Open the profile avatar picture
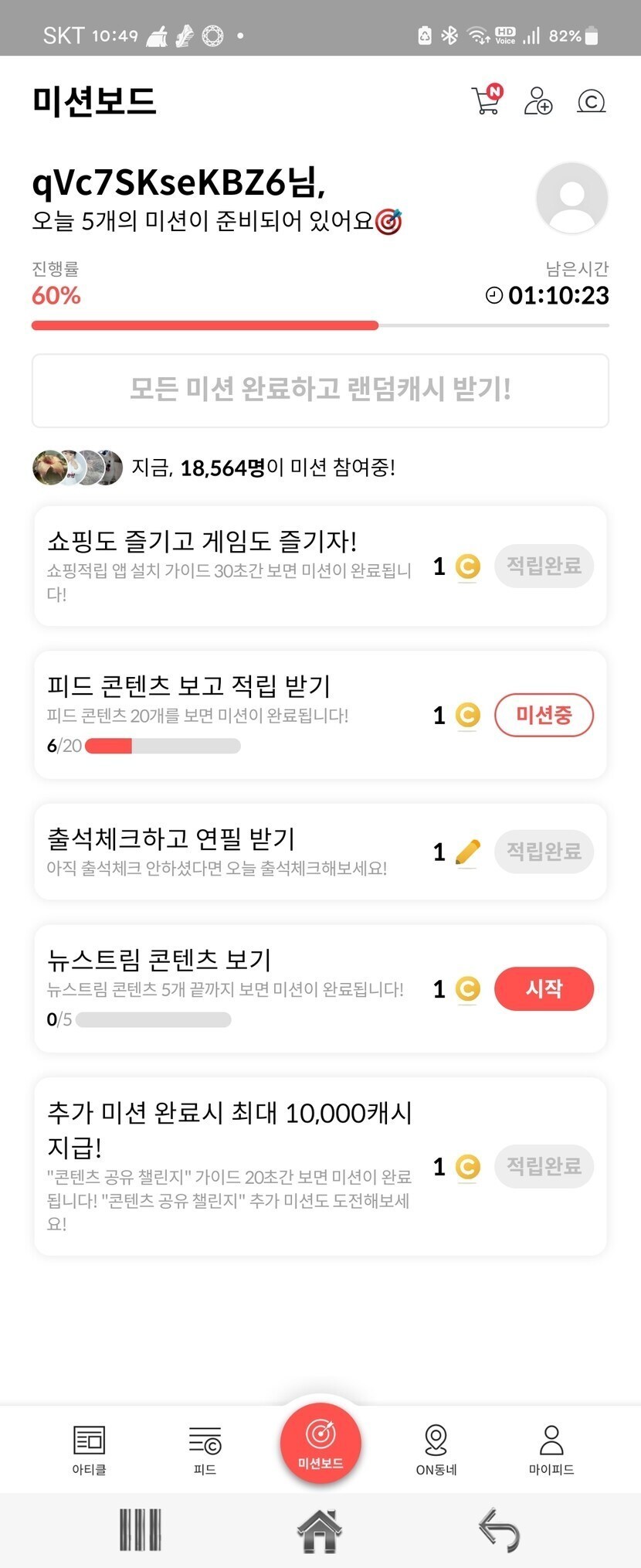 click(x=571, y=198)
